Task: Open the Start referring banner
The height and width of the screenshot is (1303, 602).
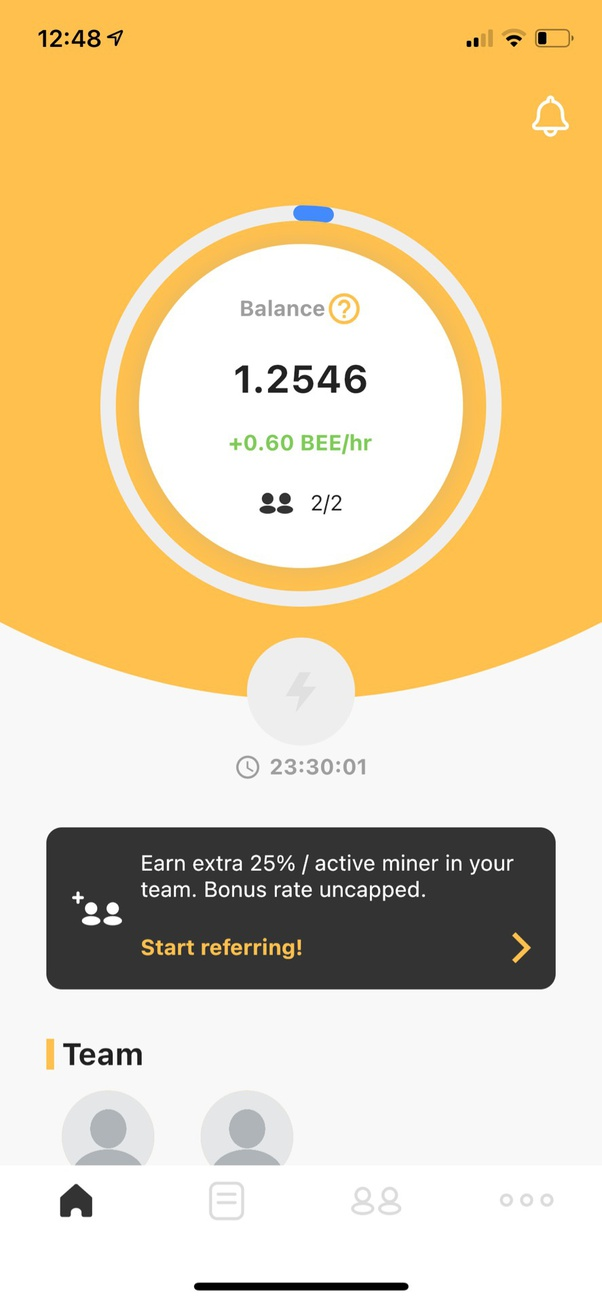Action: [301, 908]
